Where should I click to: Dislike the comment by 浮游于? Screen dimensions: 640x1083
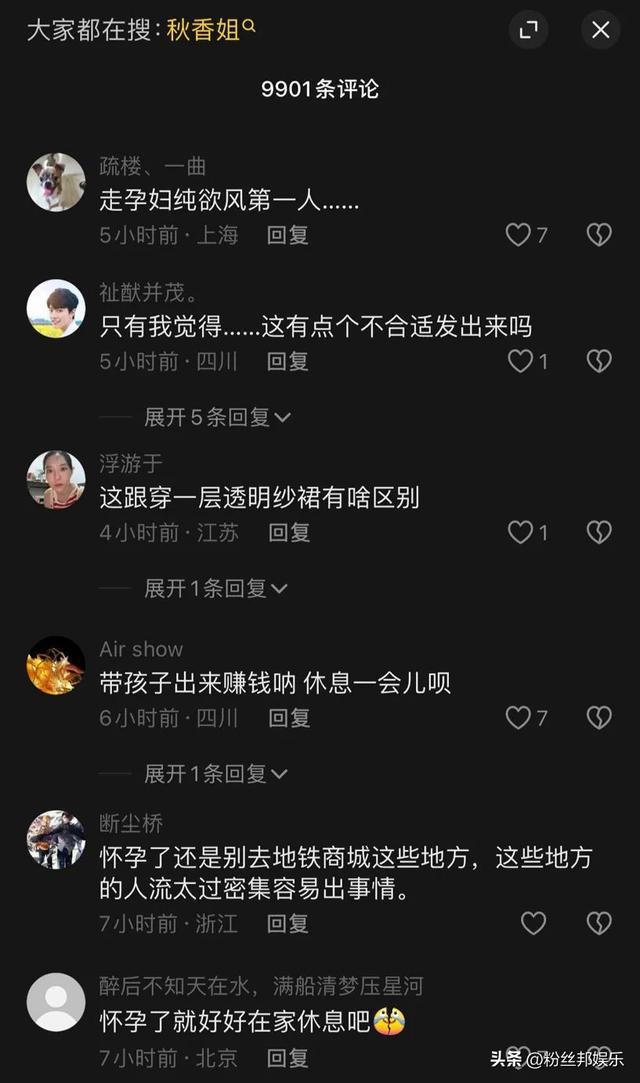tap(599, 533)
